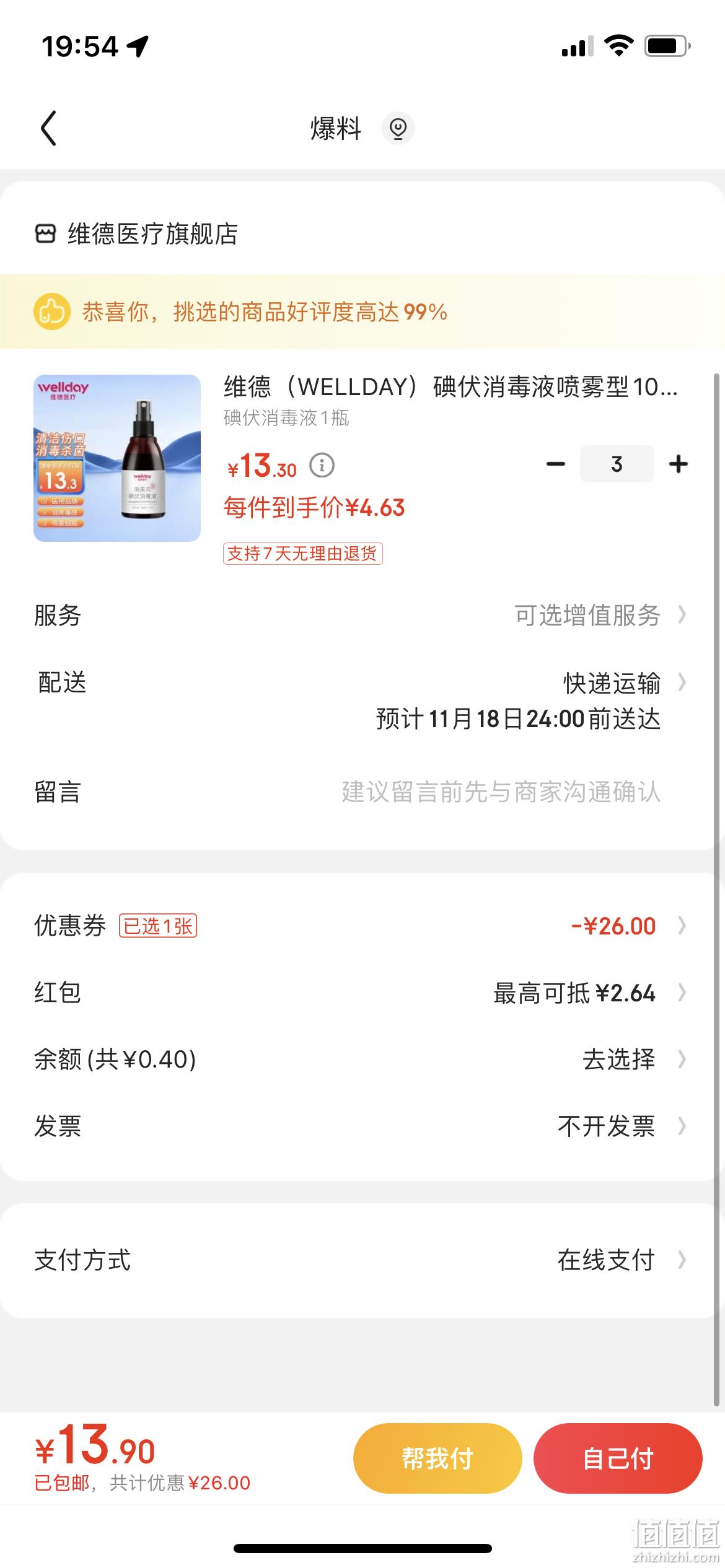
Task: Open the 维德医疗旗舰店 store page
Action: tap(136, 234)
